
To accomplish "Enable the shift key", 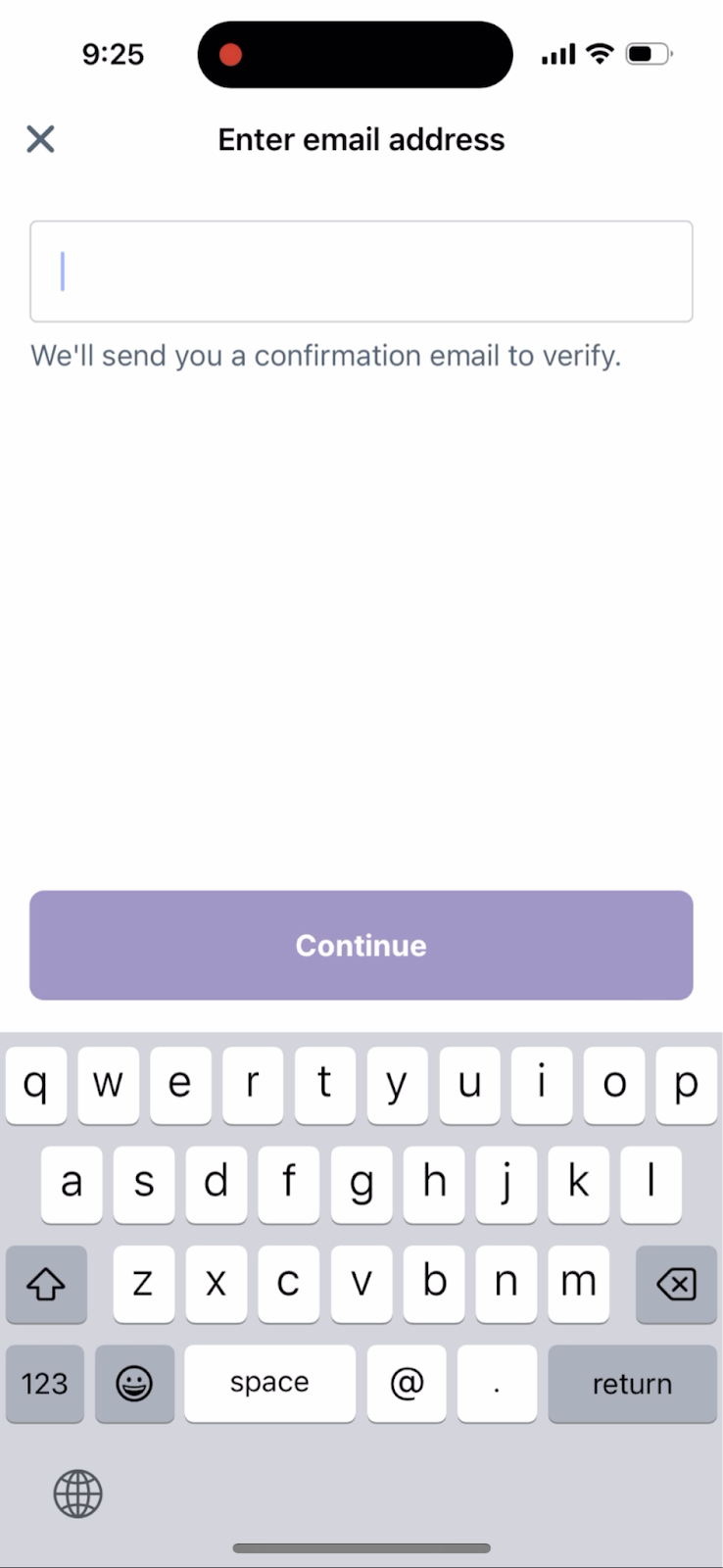I will click(46, 1284).
